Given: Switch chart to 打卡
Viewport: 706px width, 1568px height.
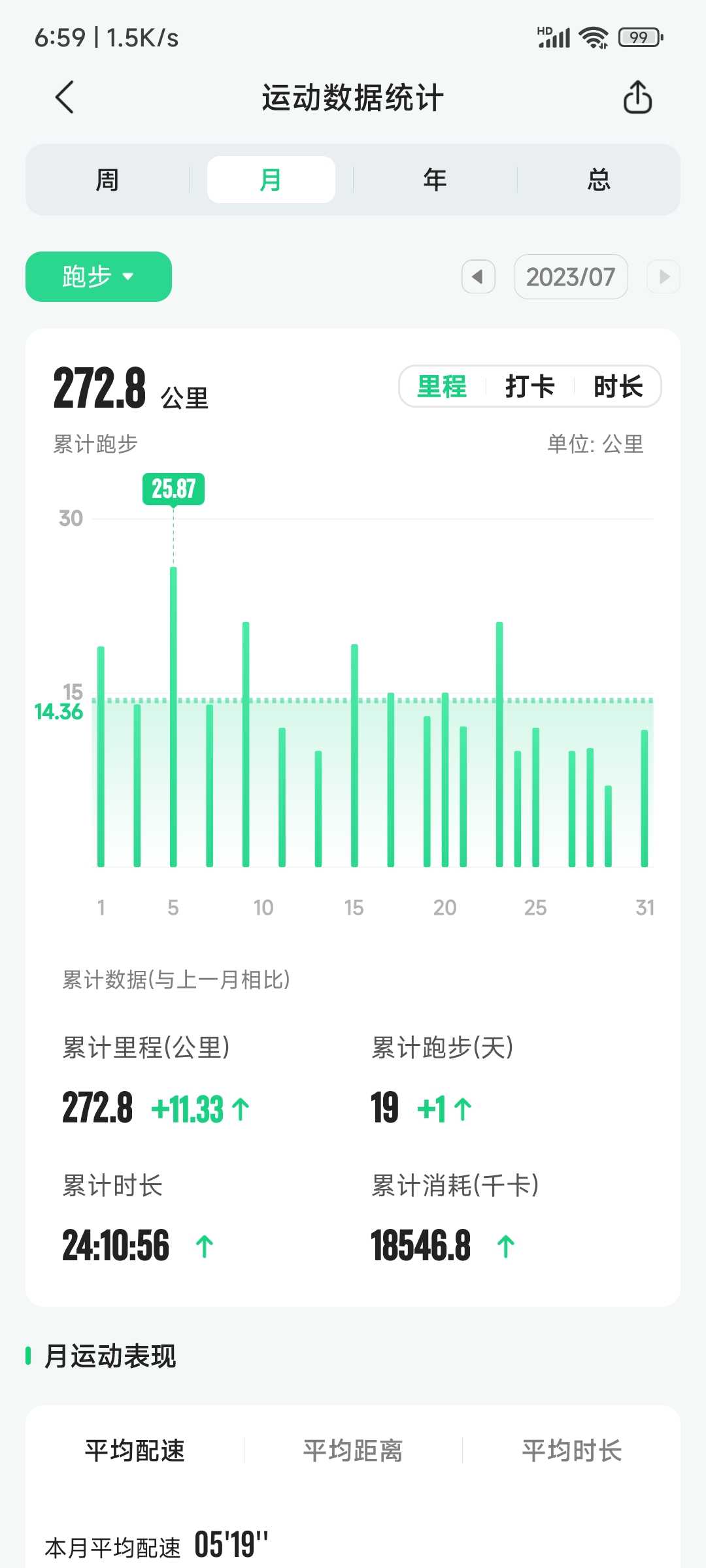Looking at the screenshot, I should coord(530,386).
